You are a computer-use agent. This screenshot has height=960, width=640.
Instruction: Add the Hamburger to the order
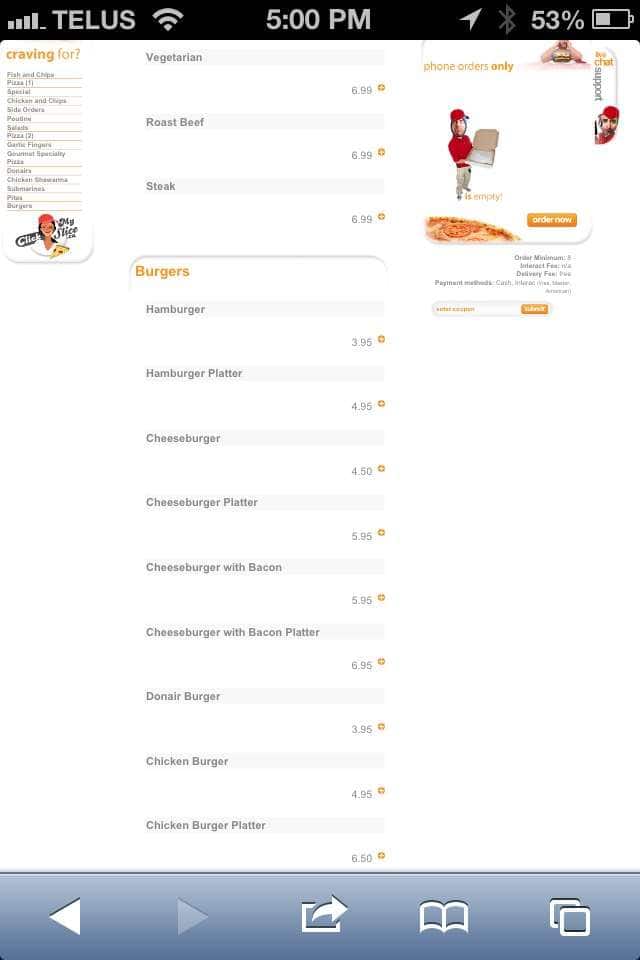click(381, 340)
